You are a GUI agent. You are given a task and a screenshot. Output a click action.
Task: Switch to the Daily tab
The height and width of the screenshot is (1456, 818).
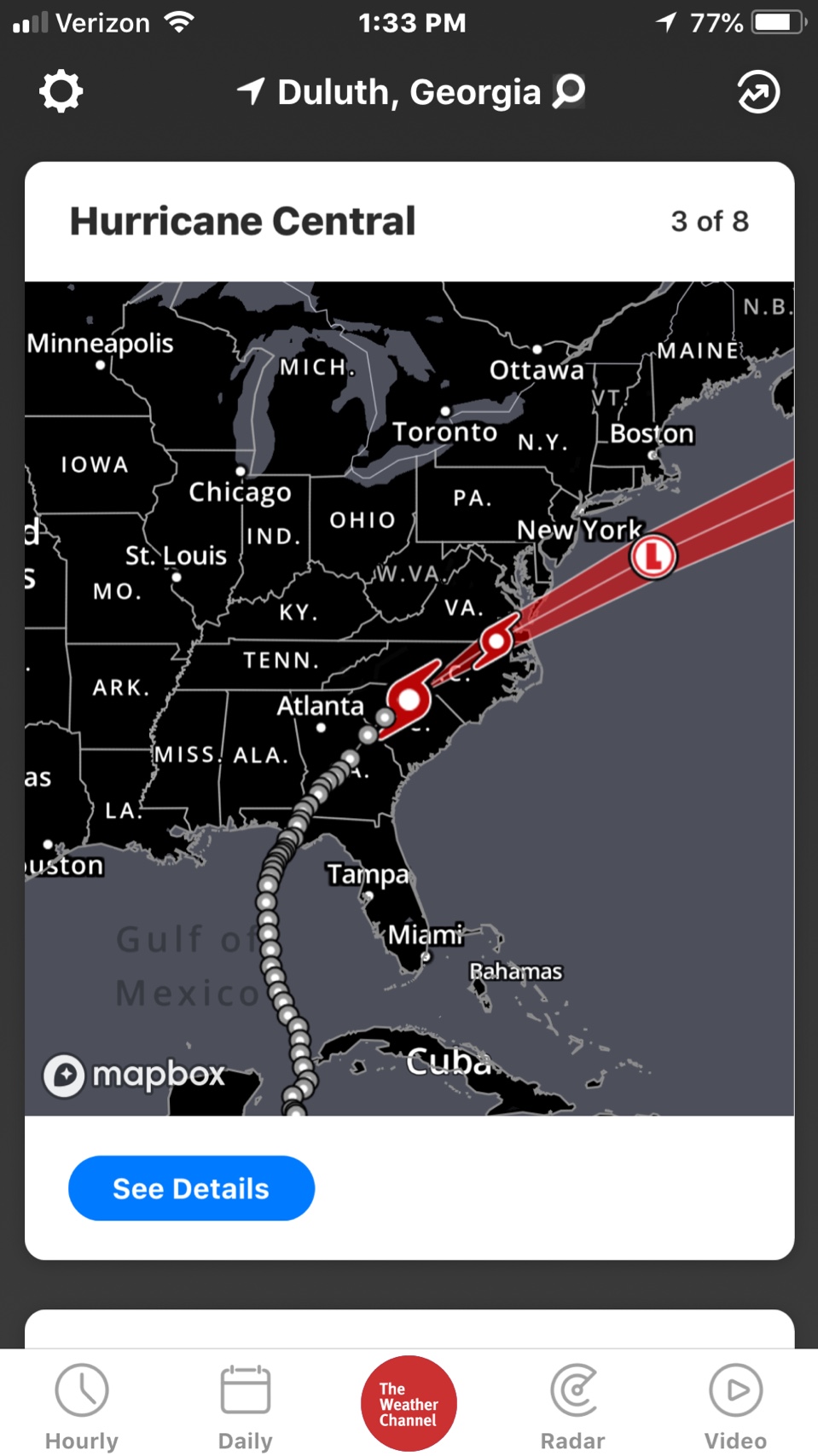pos(246,1406)
